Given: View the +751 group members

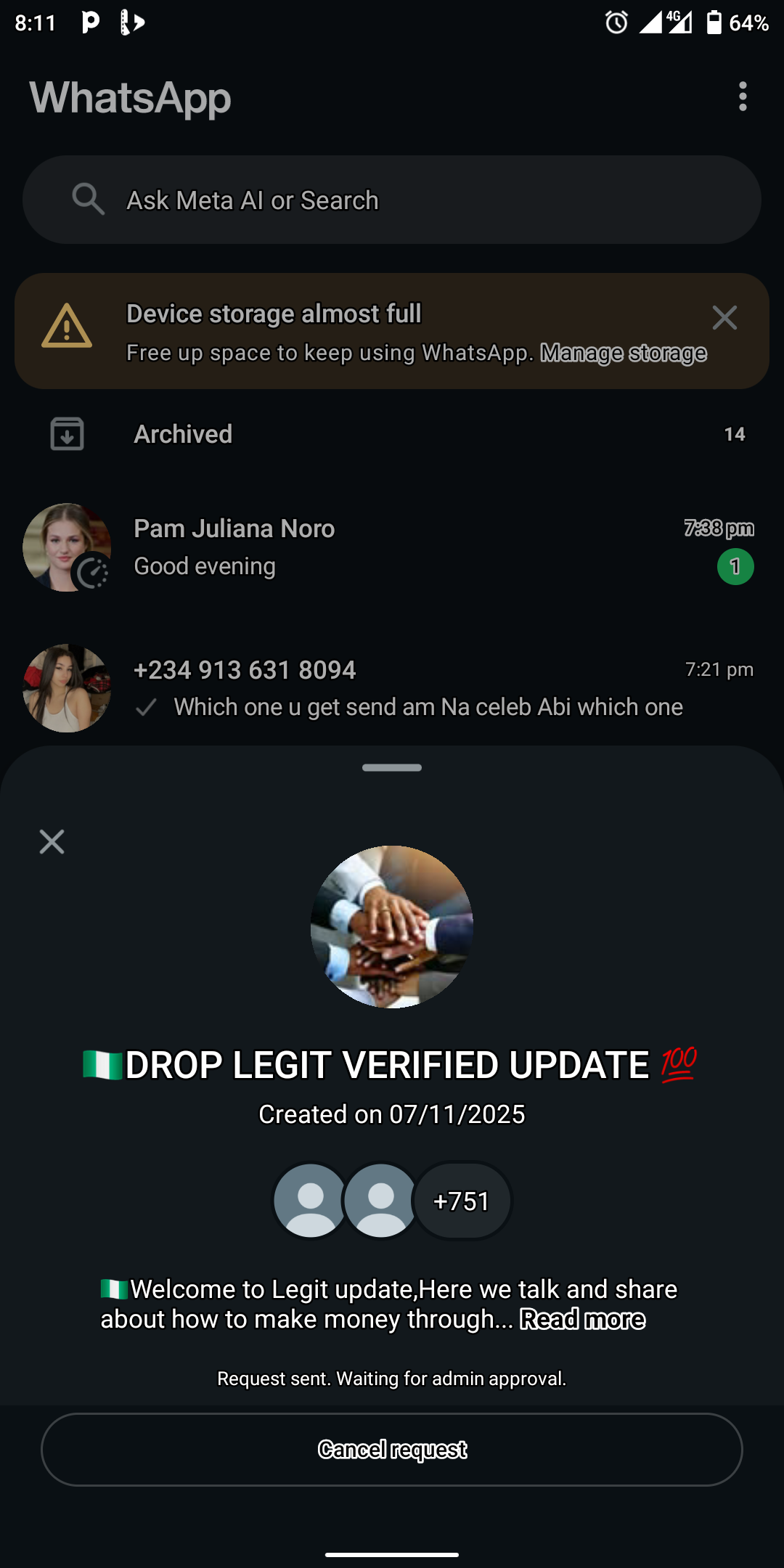Looking at the screenshot, I should (462, 1201).
